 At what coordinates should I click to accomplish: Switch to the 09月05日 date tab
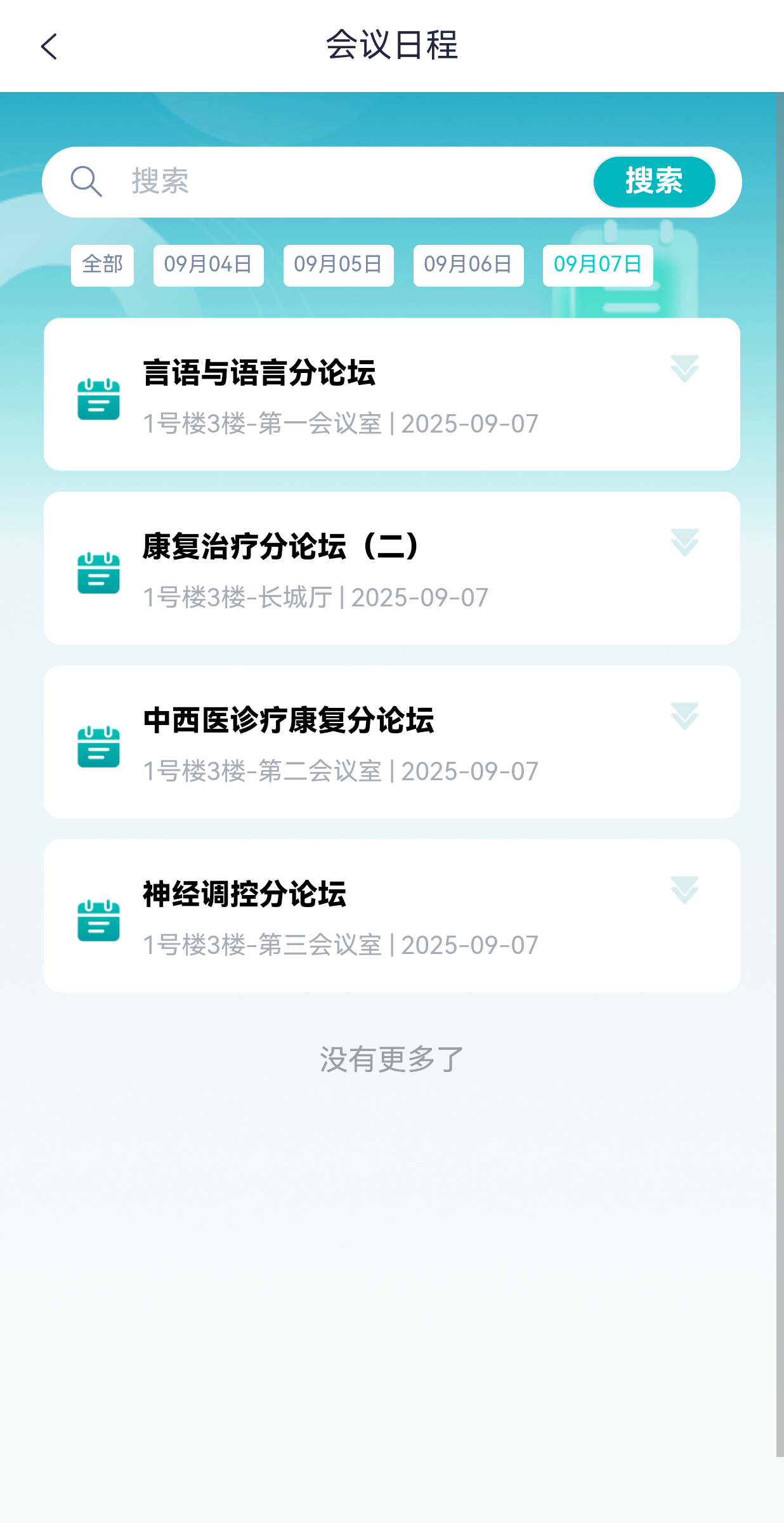pos(338,265)
